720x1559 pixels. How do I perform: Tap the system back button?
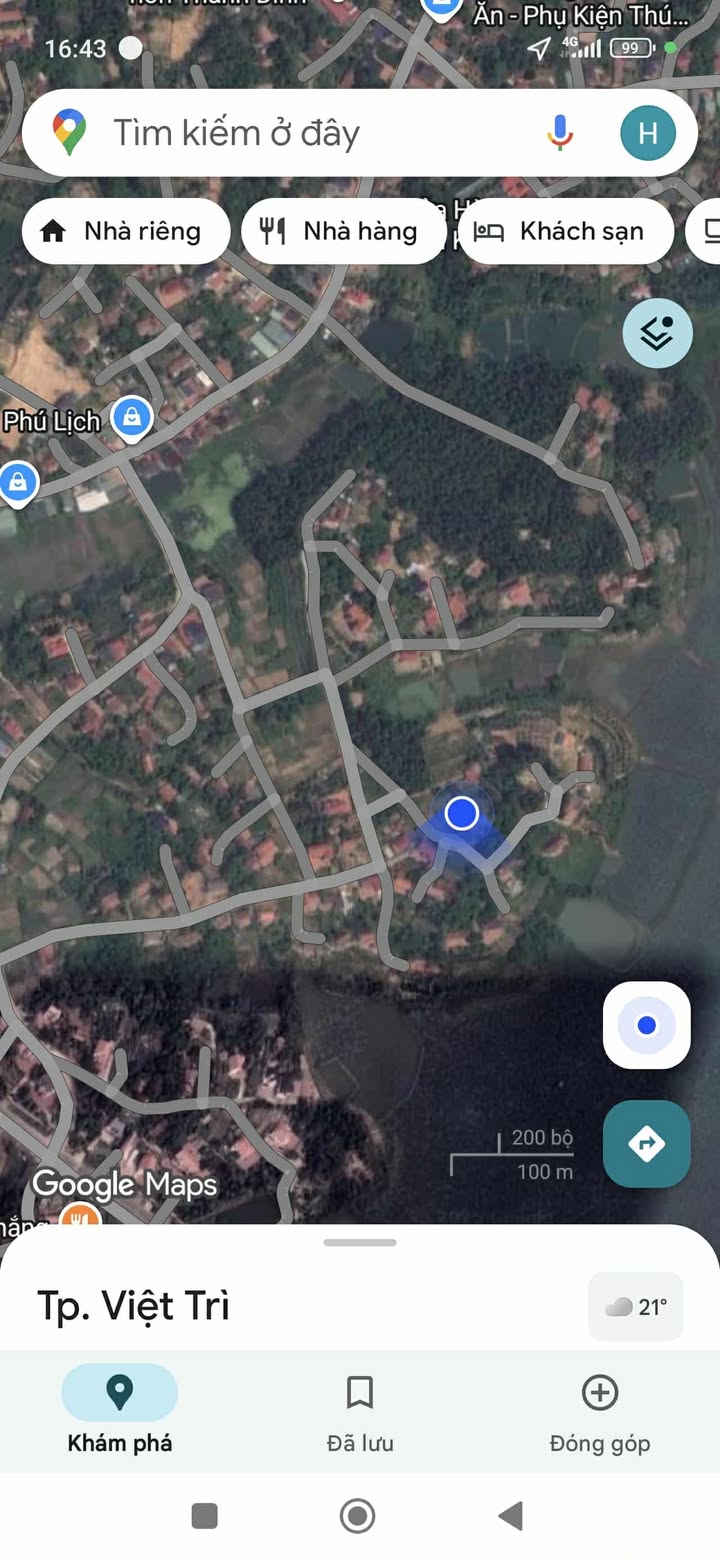pyautogui.click(x=511, y=1516)
